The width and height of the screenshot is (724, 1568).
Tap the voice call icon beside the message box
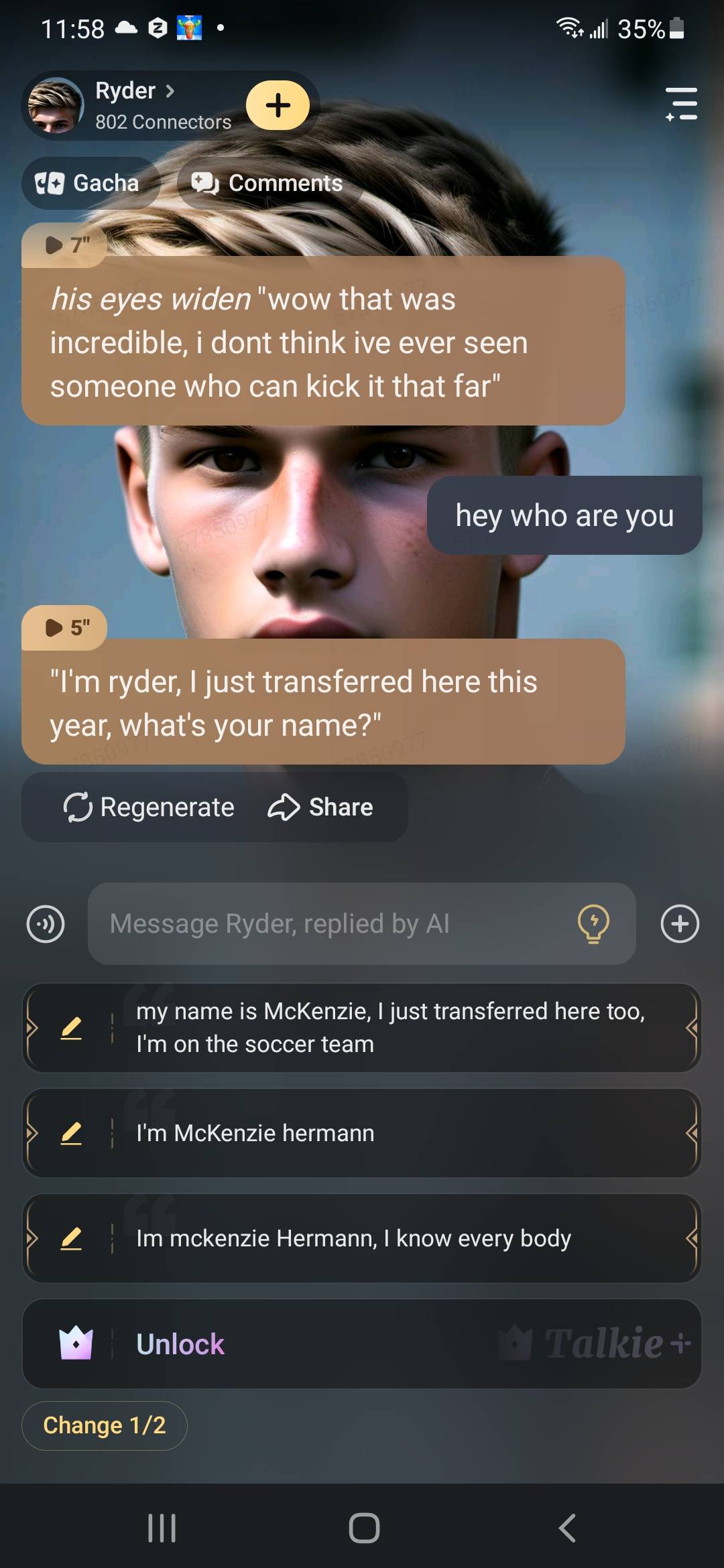(x=46, y=924)
